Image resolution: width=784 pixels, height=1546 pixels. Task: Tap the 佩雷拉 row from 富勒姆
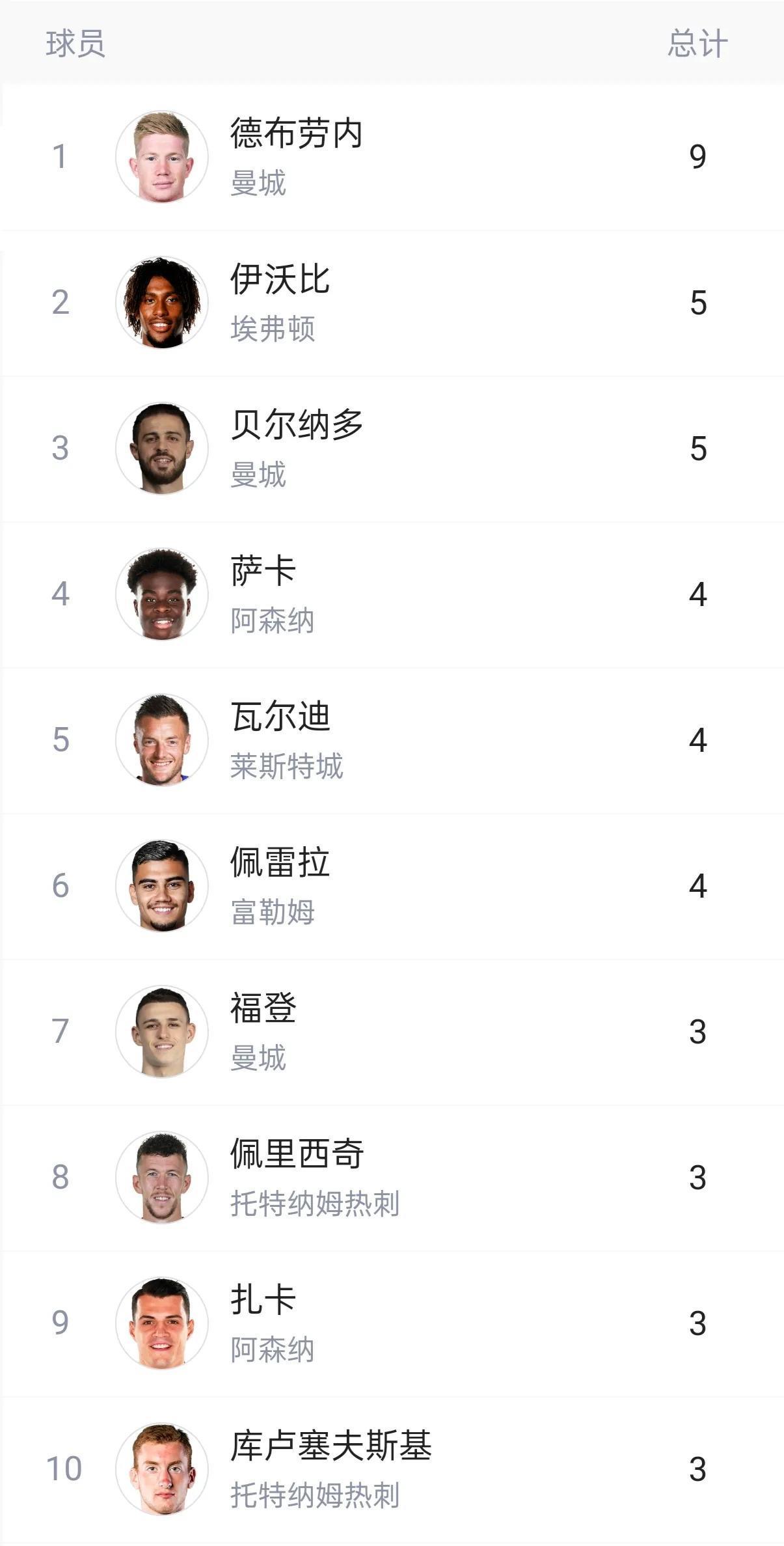[x=280, y=863]
